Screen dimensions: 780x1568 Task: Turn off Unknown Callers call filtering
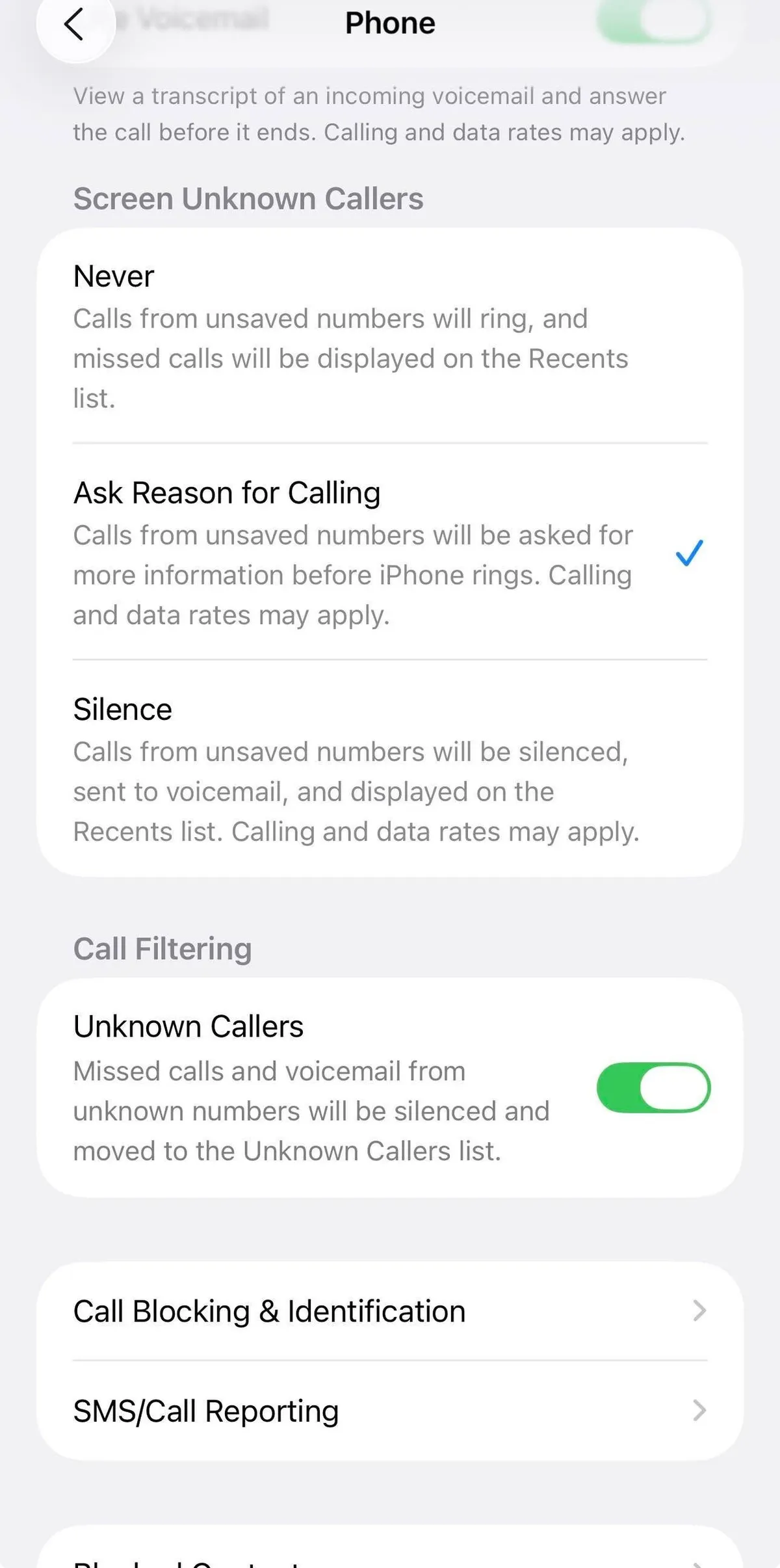point(653,1087)
